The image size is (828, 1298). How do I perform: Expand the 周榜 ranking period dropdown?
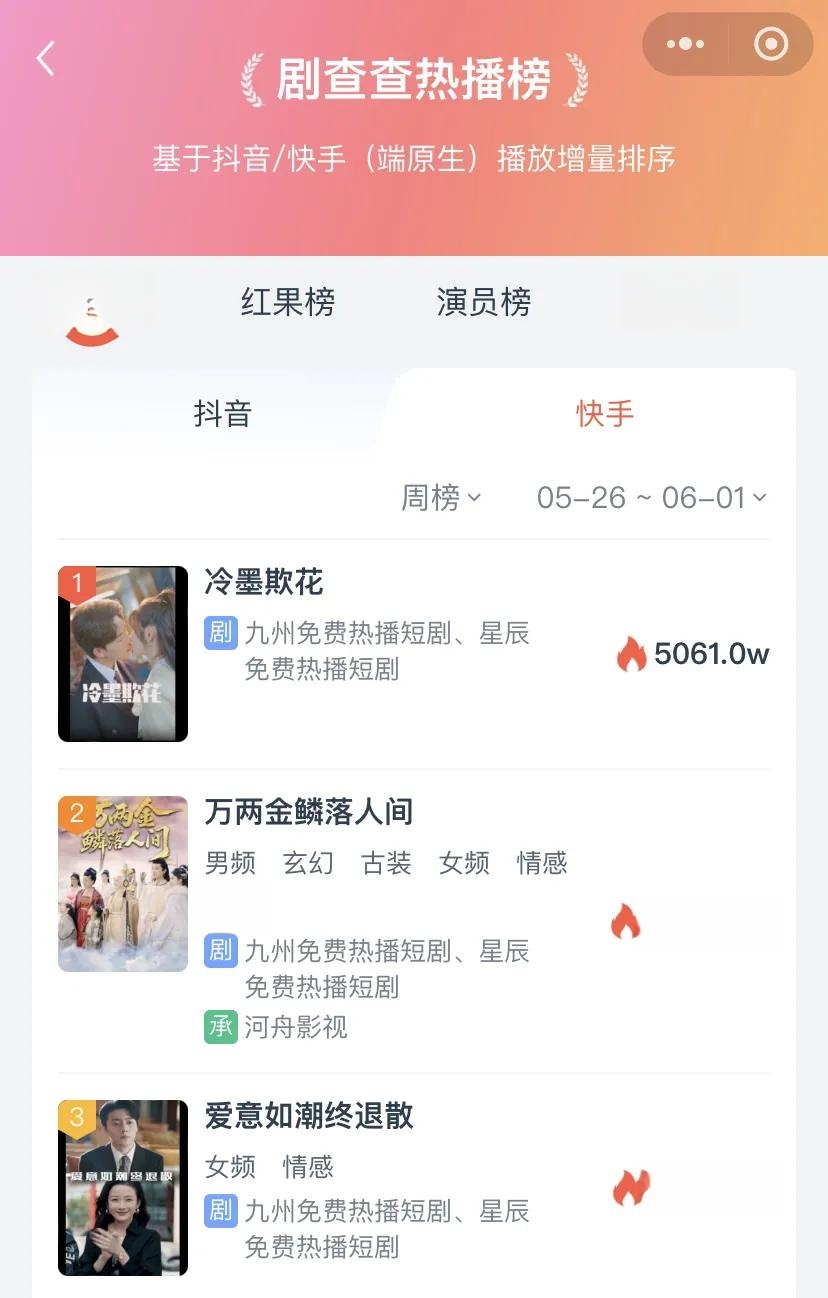[441, 497]
